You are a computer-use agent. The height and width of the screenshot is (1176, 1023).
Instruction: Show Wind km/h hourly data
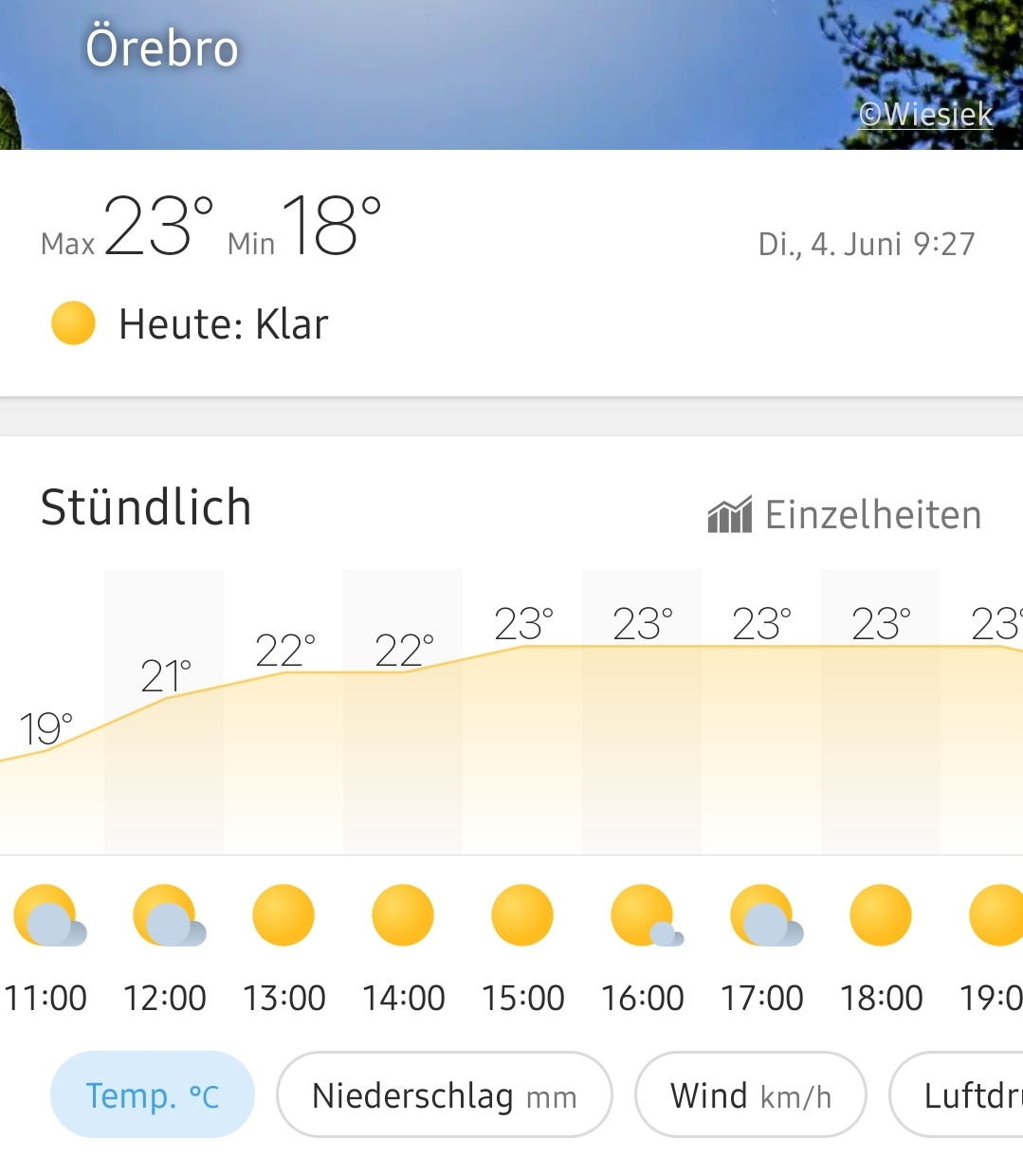coord(750,1095)
